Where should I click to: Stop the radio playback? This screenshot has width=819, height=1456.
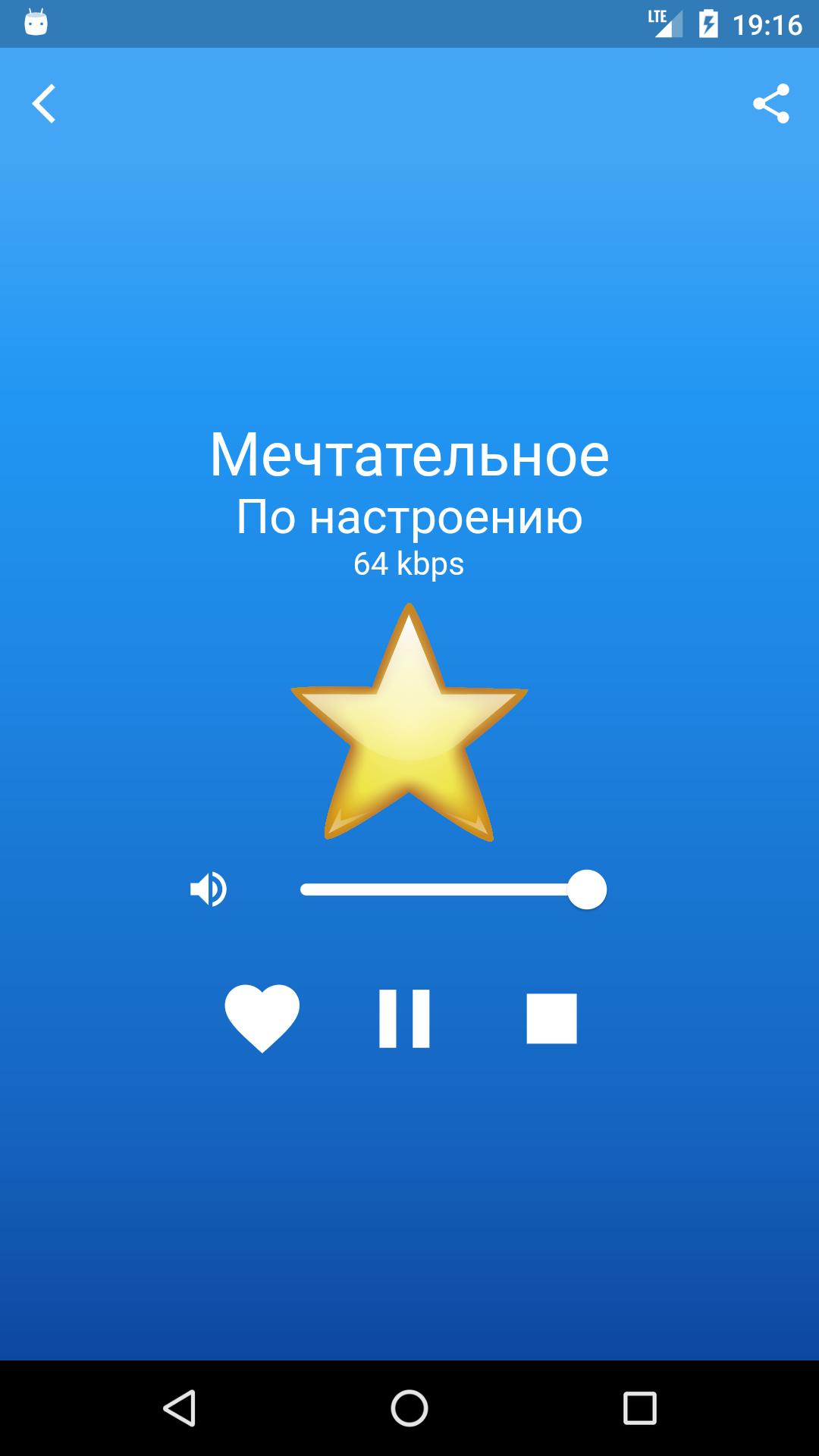click(x=551, y=1018)
